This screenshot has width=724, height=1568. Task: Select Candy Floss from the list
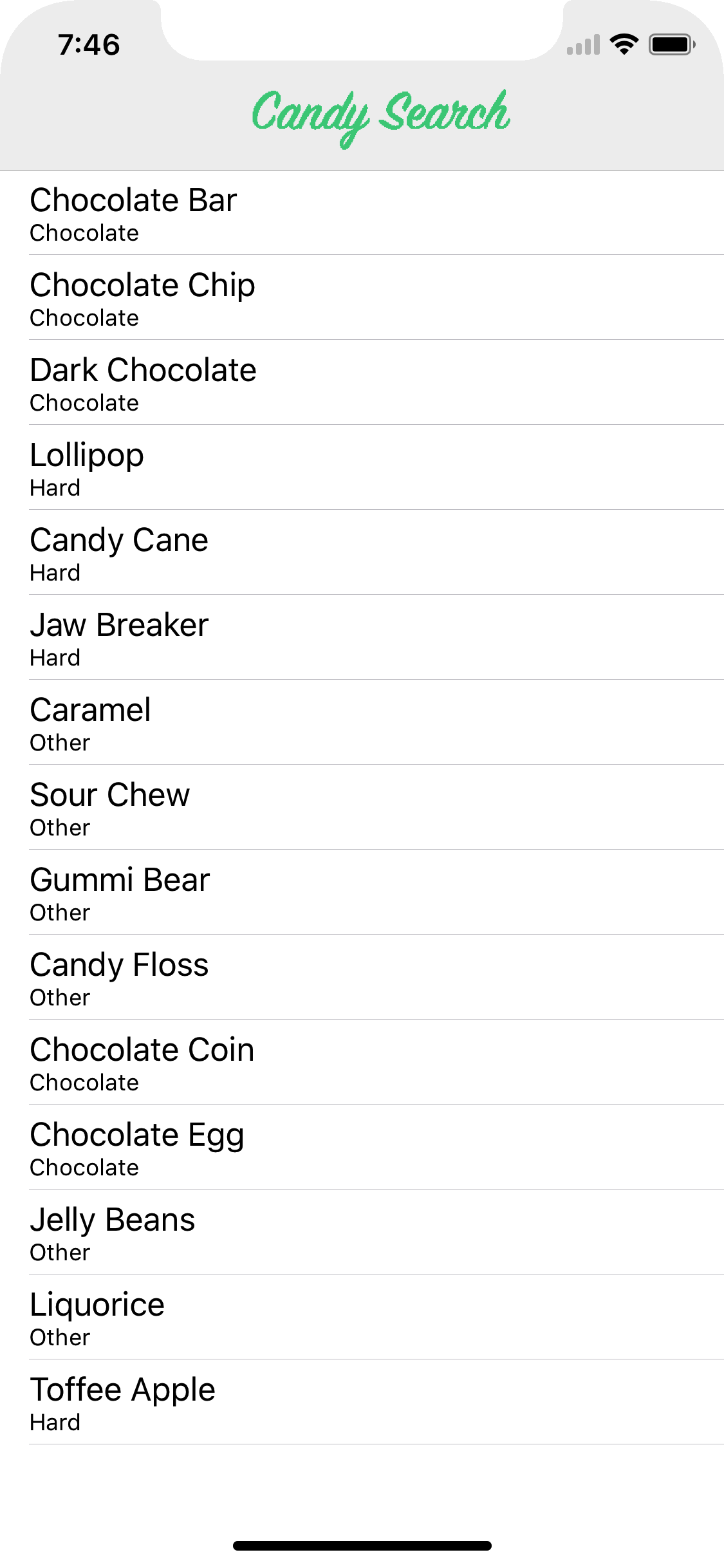point(362,978)
